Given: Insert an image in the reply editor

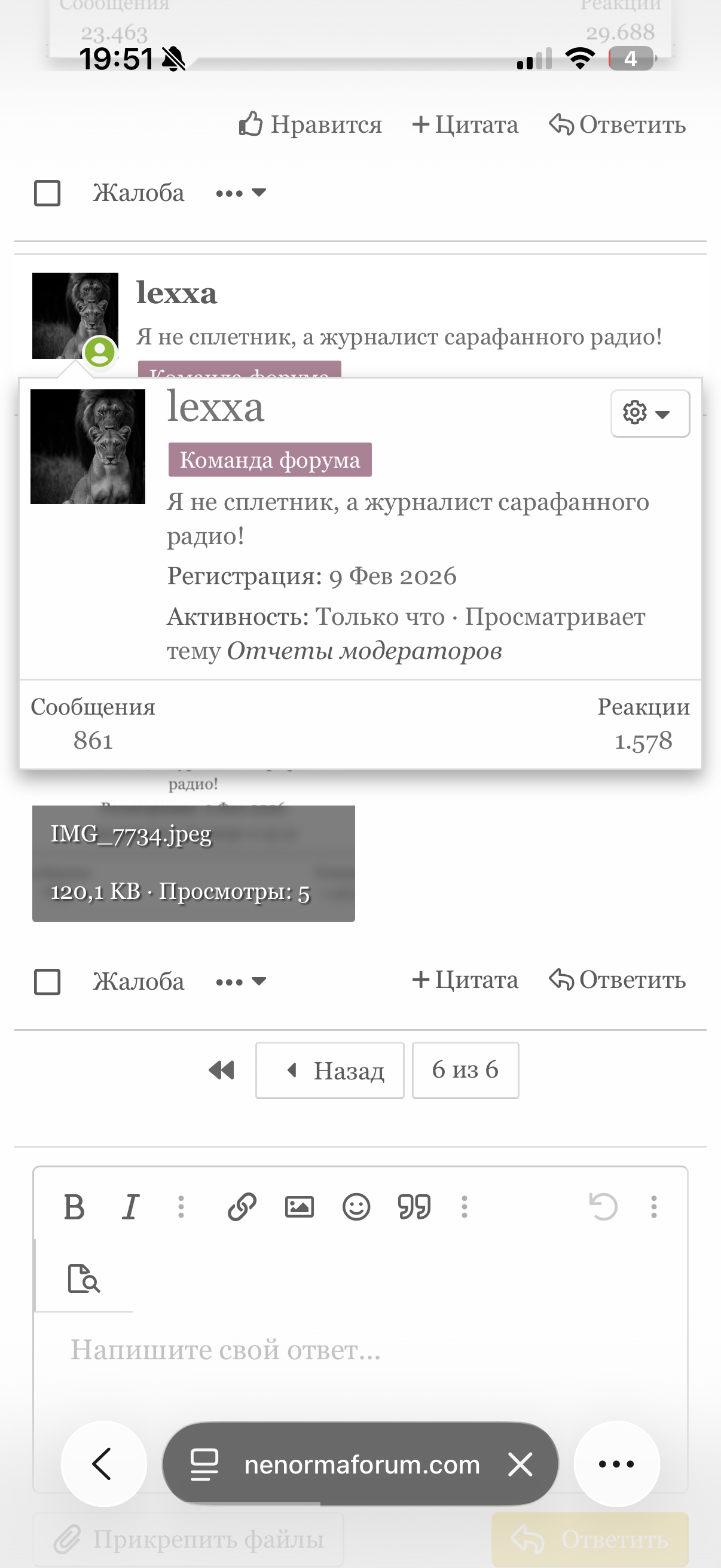Looking at the screenshot, I should tap(300, 1206).
